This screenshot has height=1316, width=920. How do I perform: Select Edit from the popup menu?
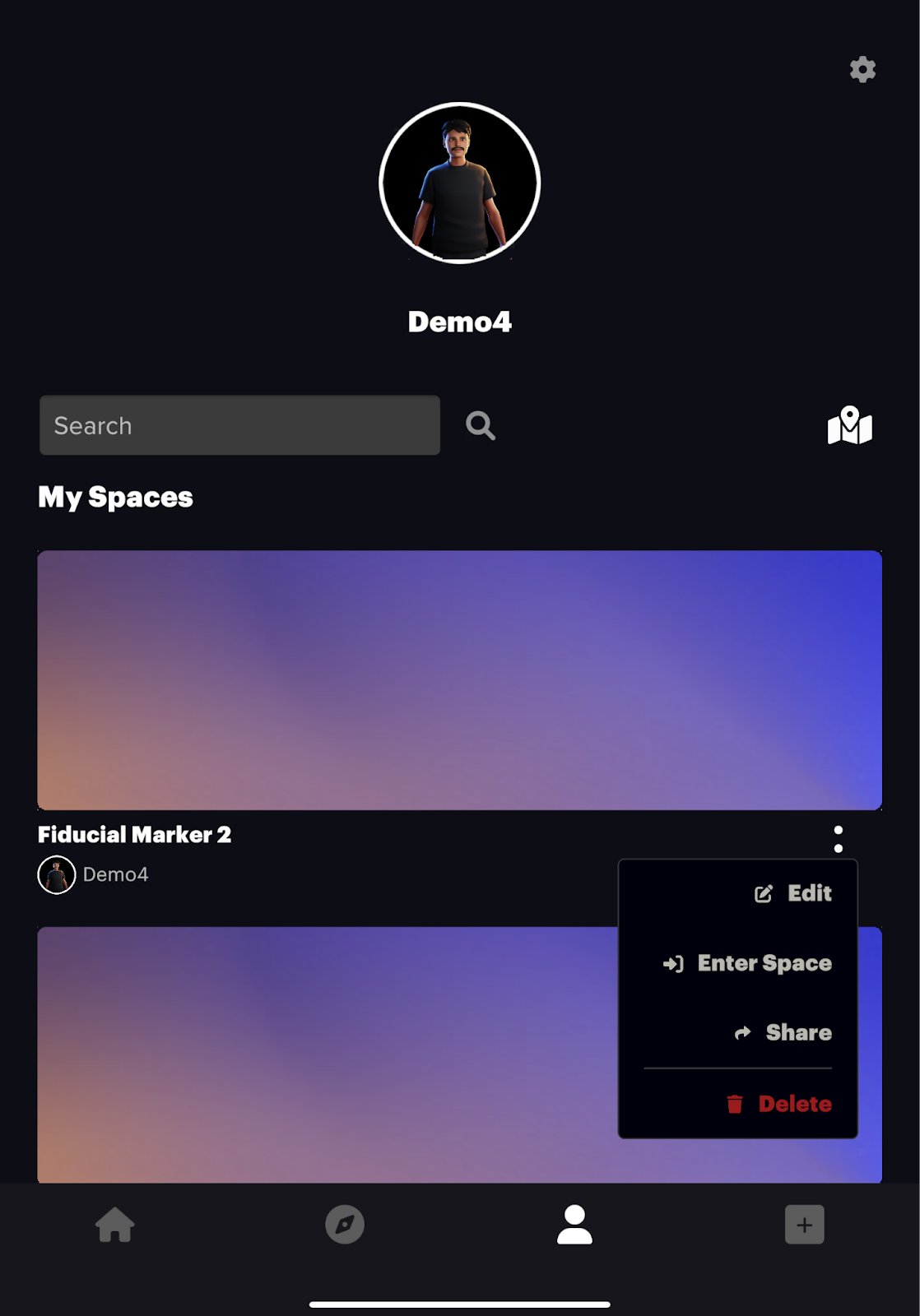point(793,893)
